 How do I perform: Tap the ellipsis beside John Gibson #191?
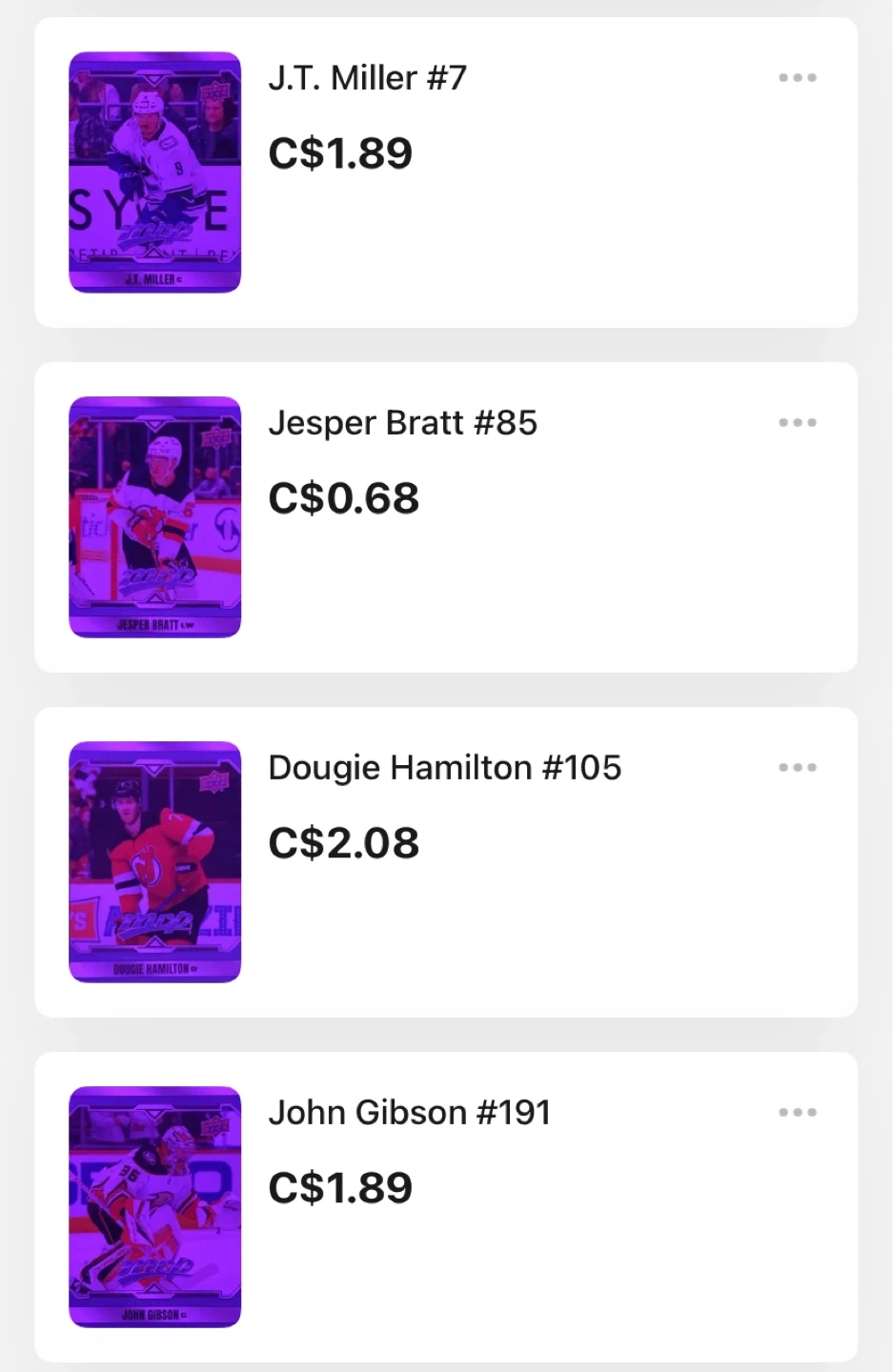tap(798, 1113)
